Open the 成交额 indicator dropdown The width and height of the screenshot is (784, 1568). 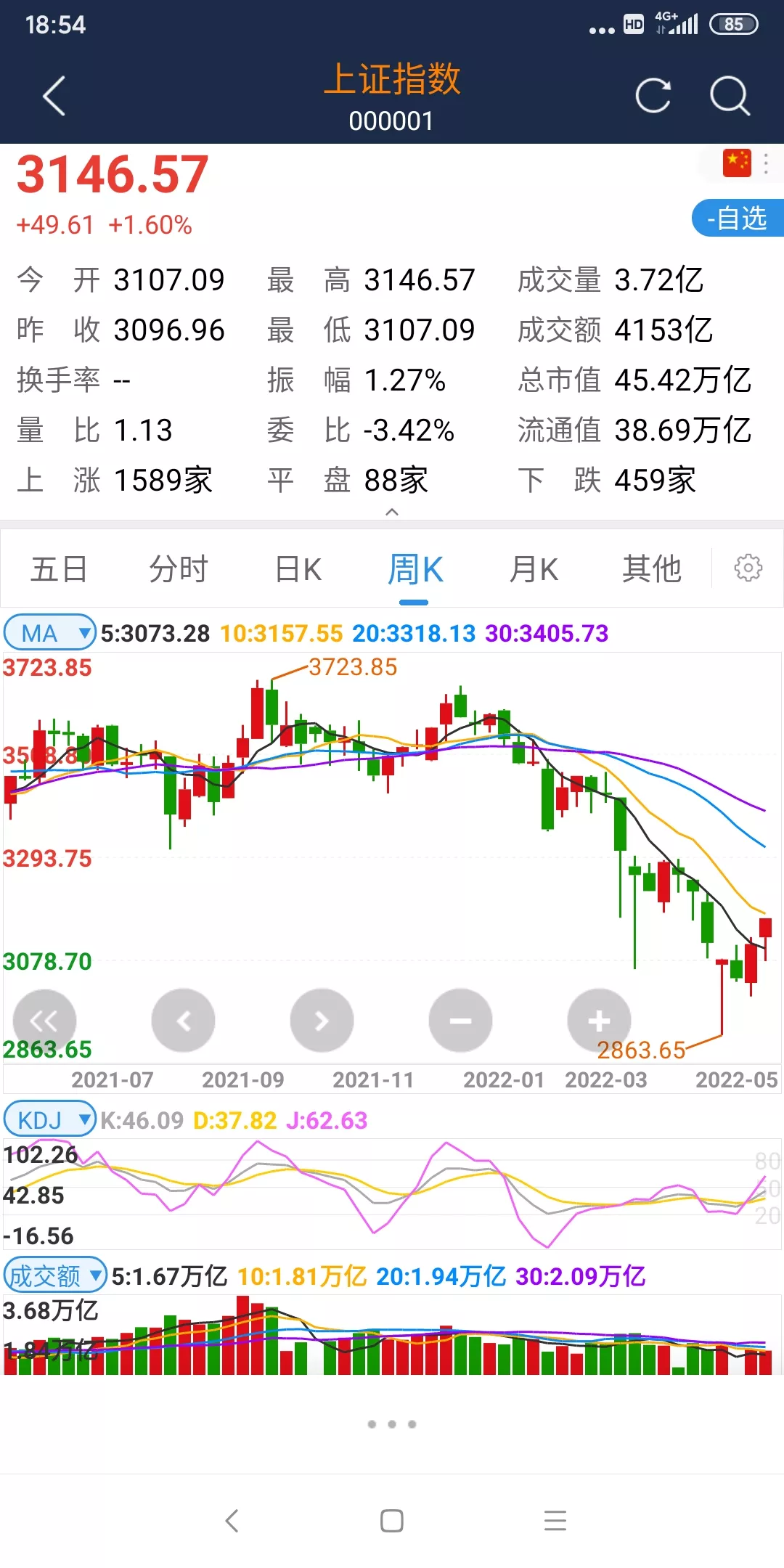point(55,1275)
